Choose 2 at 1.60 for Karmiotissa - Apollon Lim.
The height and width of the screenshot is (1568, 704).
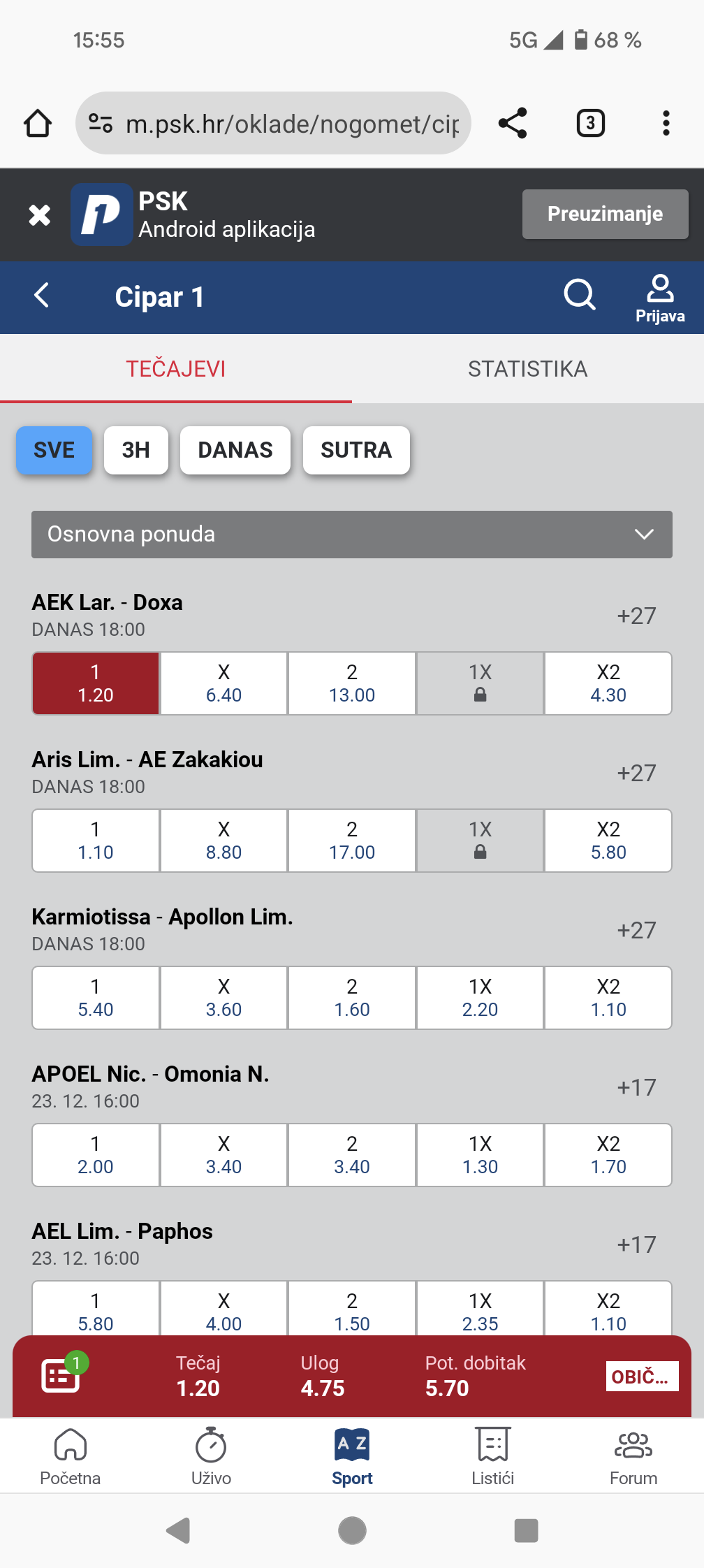352,998
